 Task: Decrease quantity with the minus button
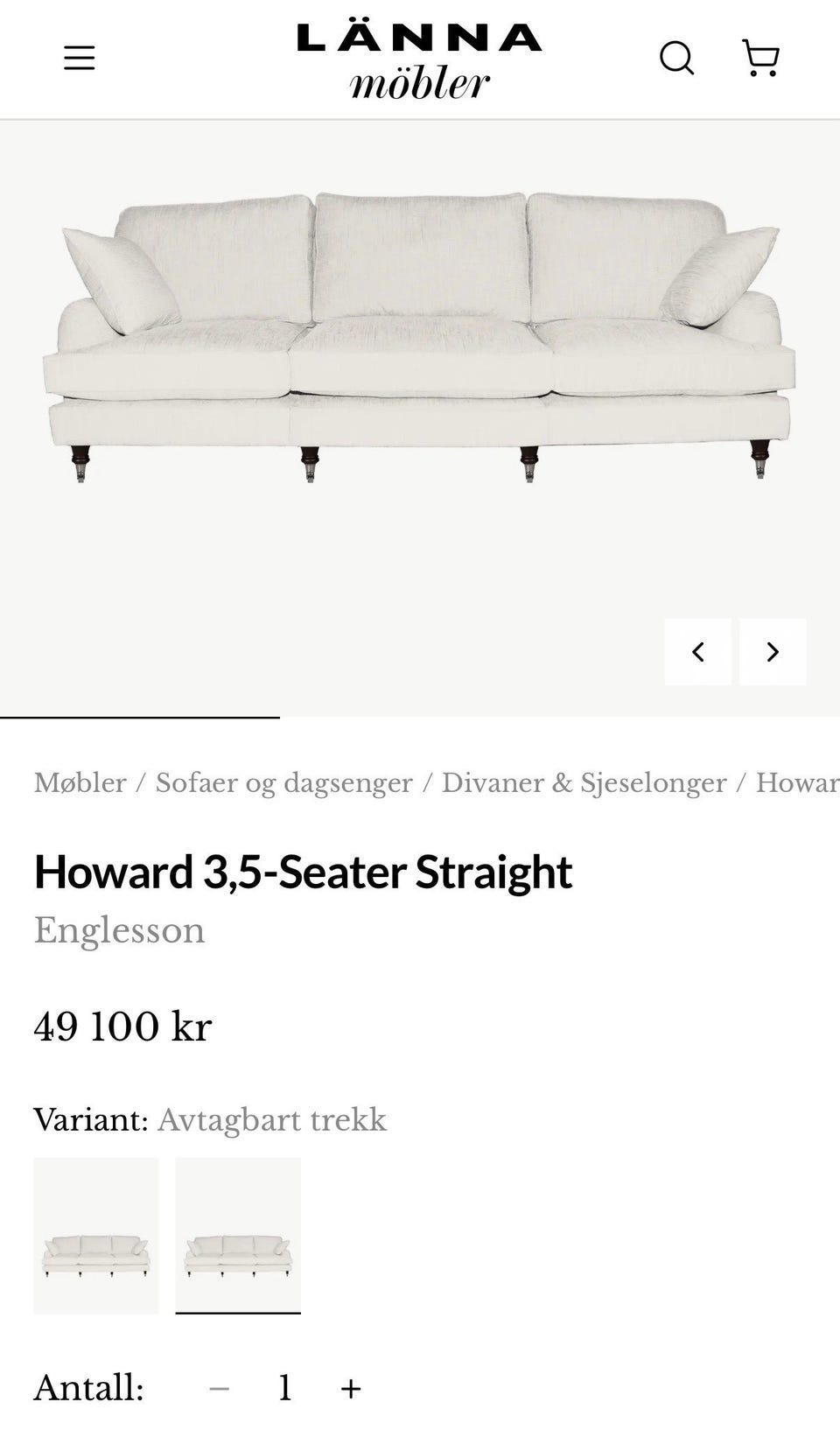pyautogui.click(x=219, y=1388)
